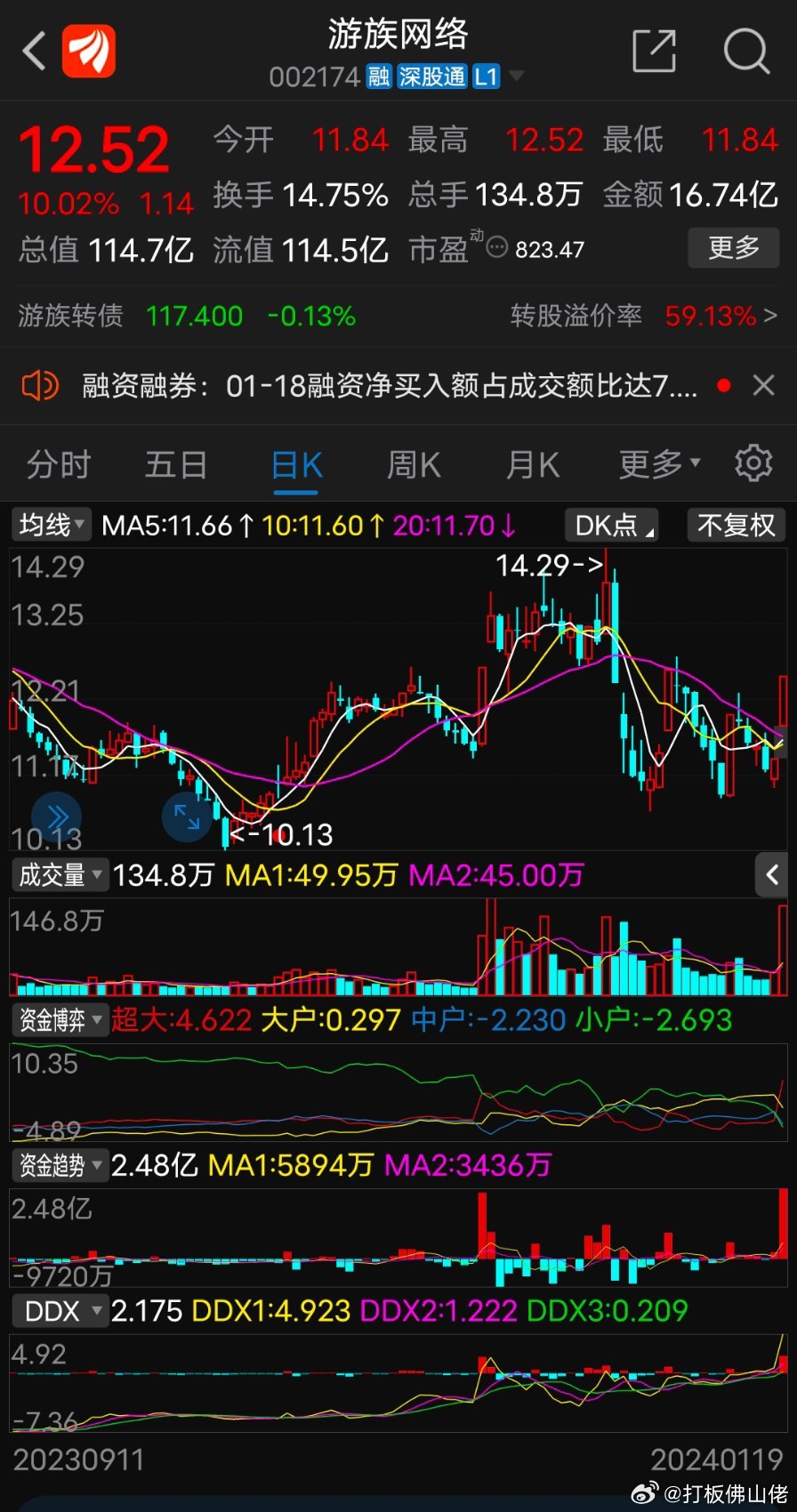This screenshot has width=797, height=1512.
Task: Tap the blue double-arrow circle on the chart
Action: coord(57,816)
